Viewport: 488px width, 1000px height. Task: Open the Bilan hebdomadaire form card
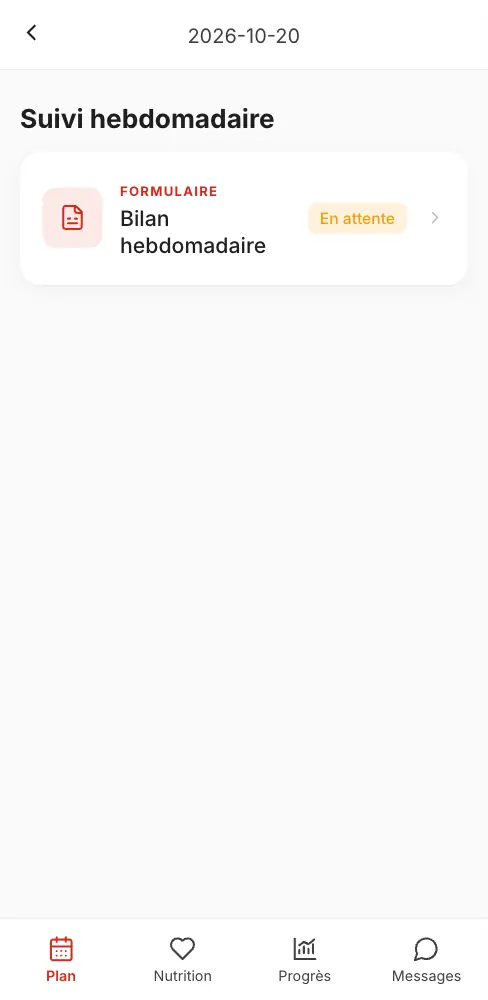244,219
